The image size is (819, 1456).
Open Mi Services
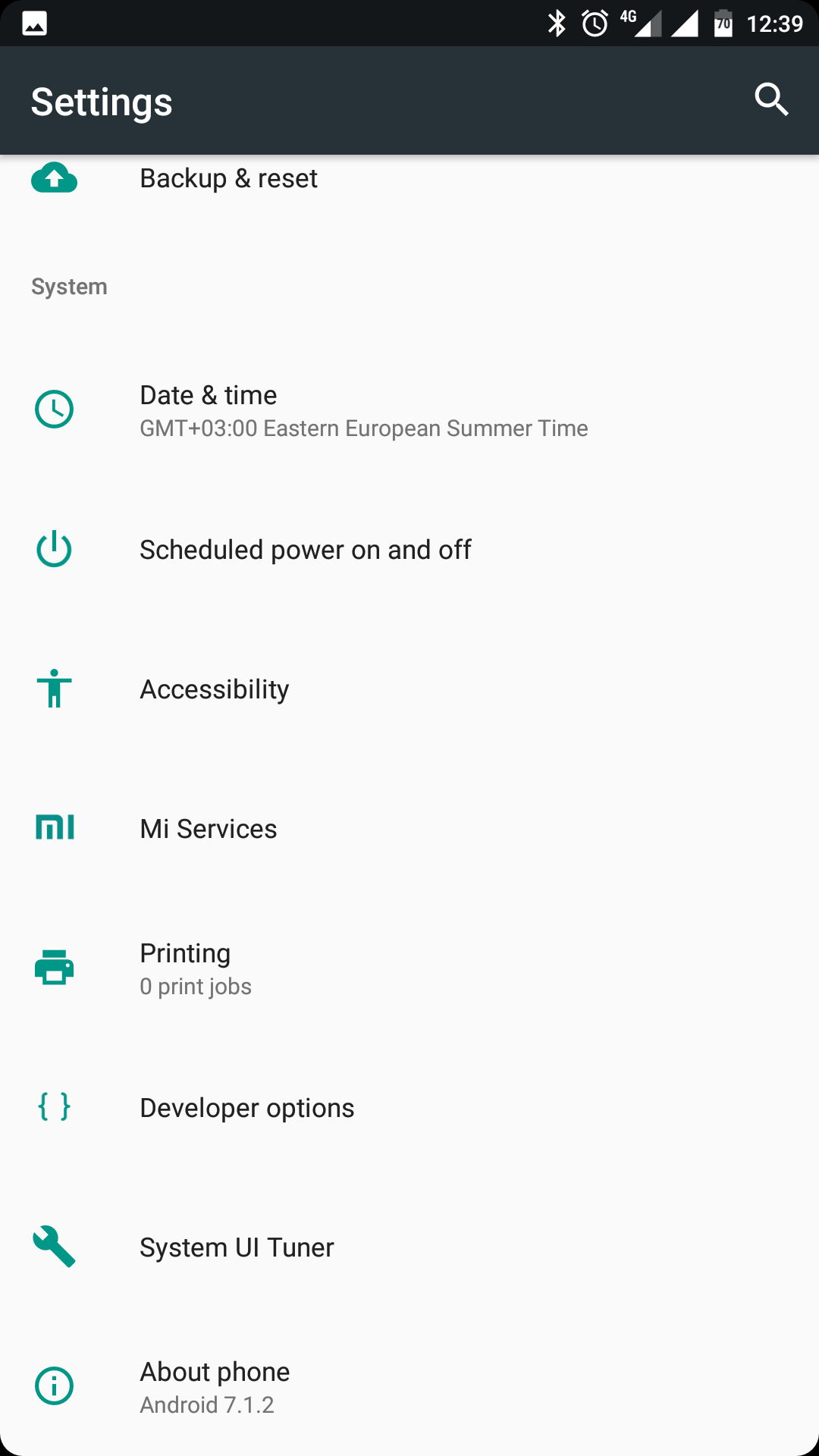click(x=409, y=829)
